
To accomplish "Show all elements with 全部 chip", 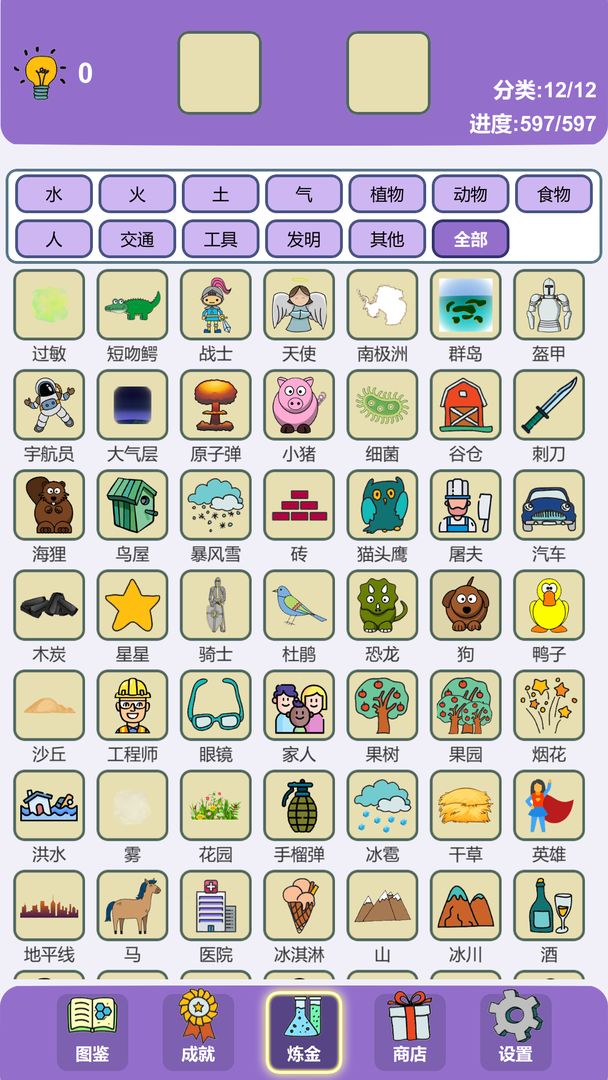I will (x=470, y=239).
